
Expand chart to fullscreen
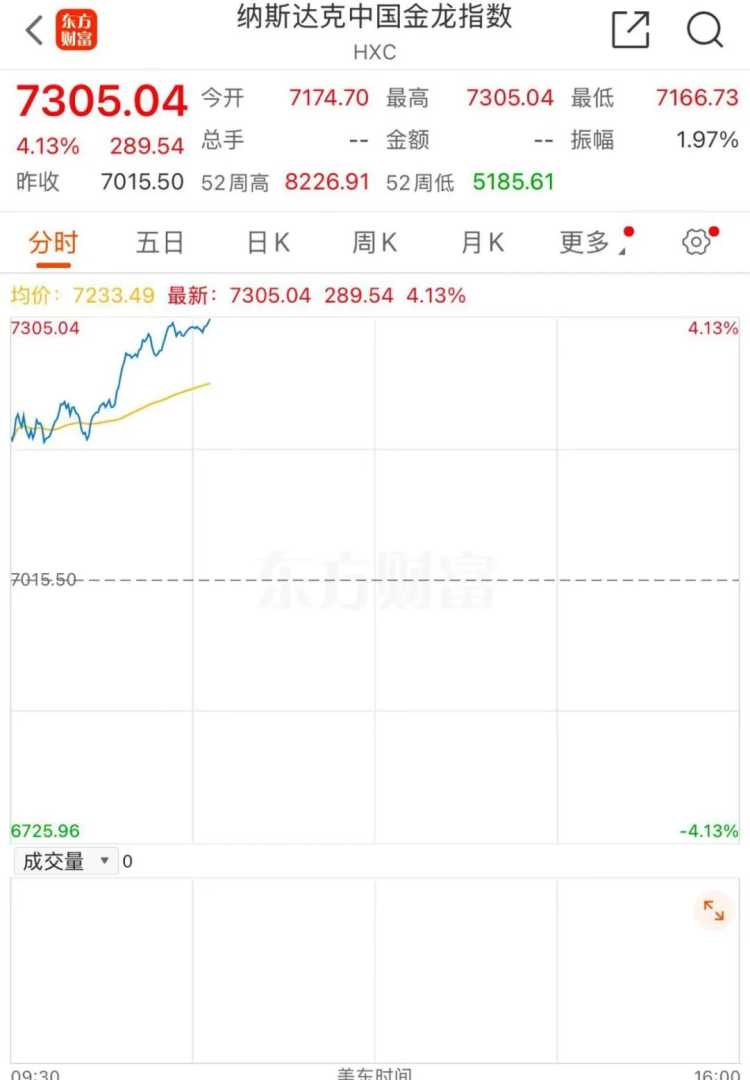tap(713, 910)
